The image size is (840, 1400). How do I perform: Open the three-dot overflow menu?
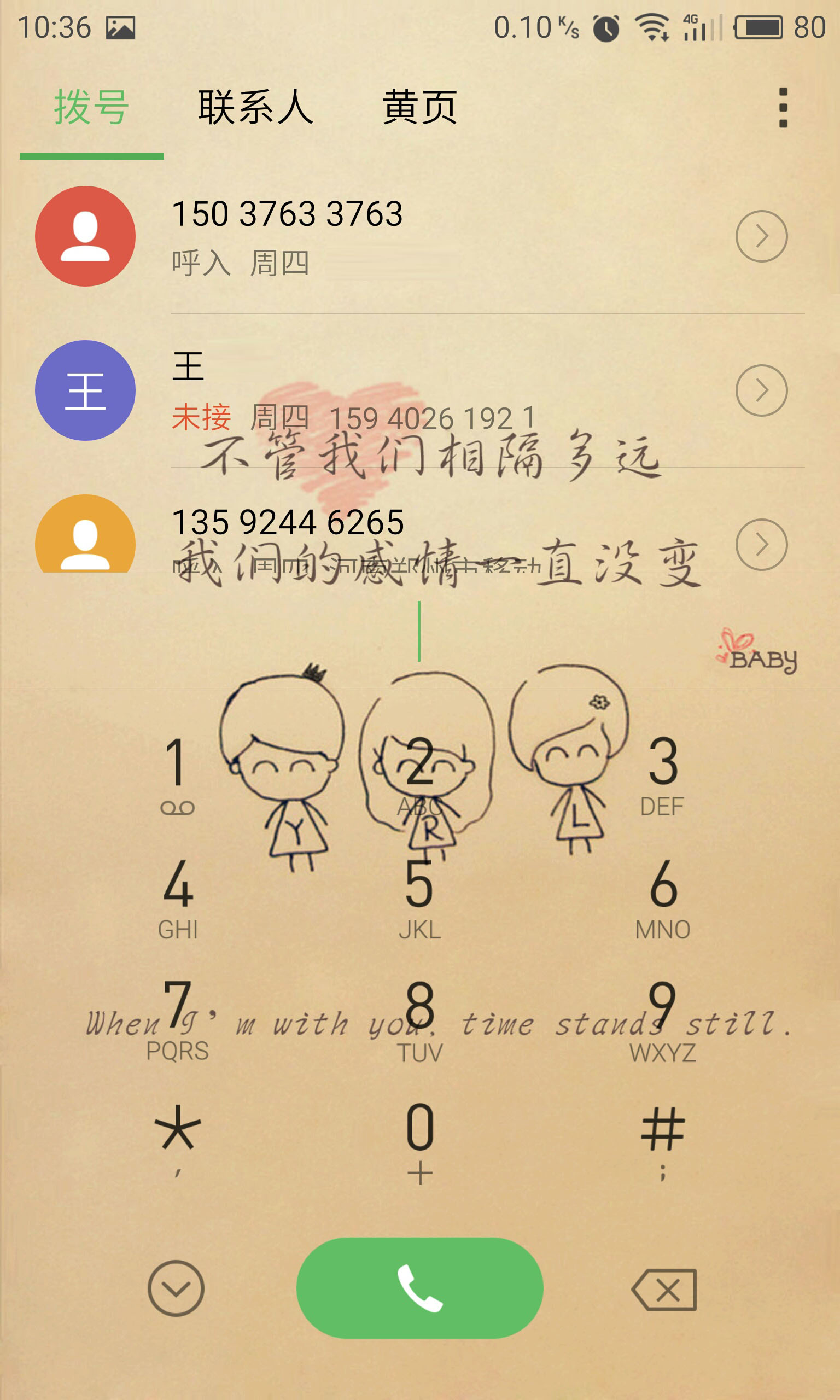(783, 108)
